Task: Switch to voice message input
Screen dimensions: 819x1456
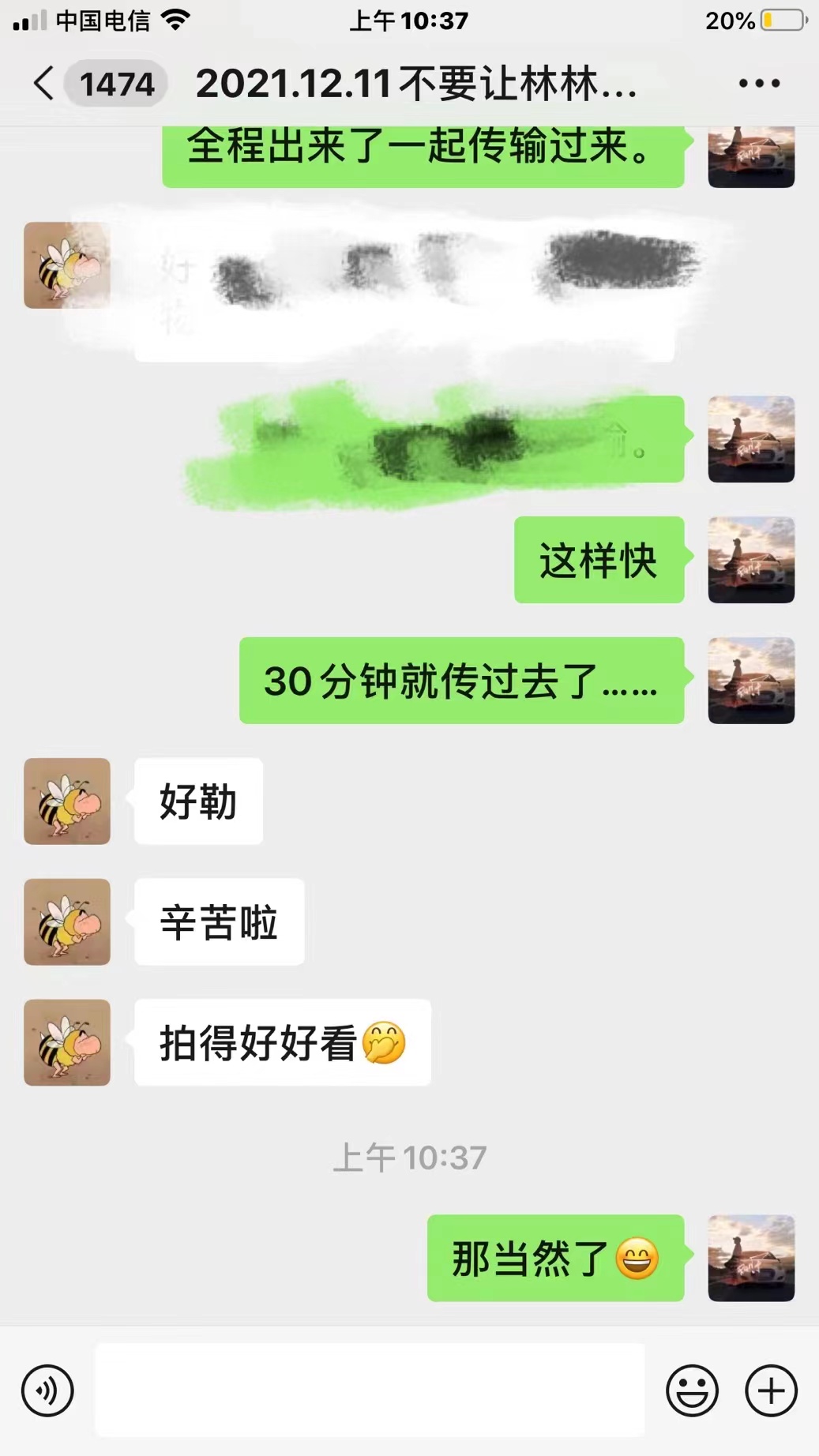Action: [47, 1390]
